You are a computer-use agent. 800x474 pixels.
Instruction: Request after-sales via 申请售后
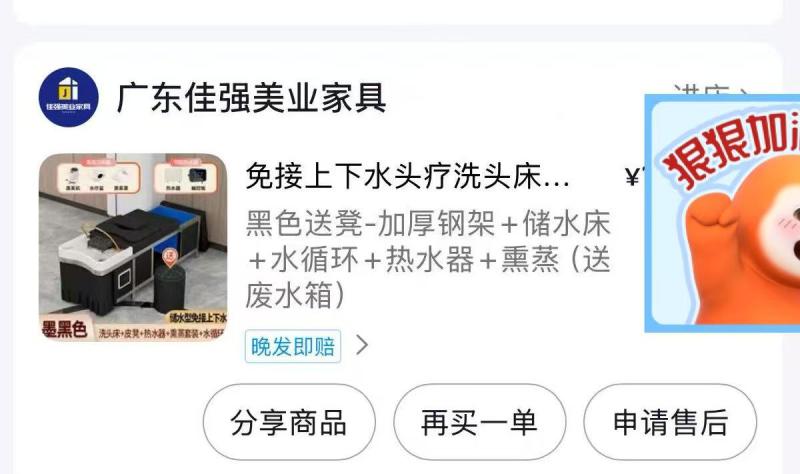click(670, 422)
